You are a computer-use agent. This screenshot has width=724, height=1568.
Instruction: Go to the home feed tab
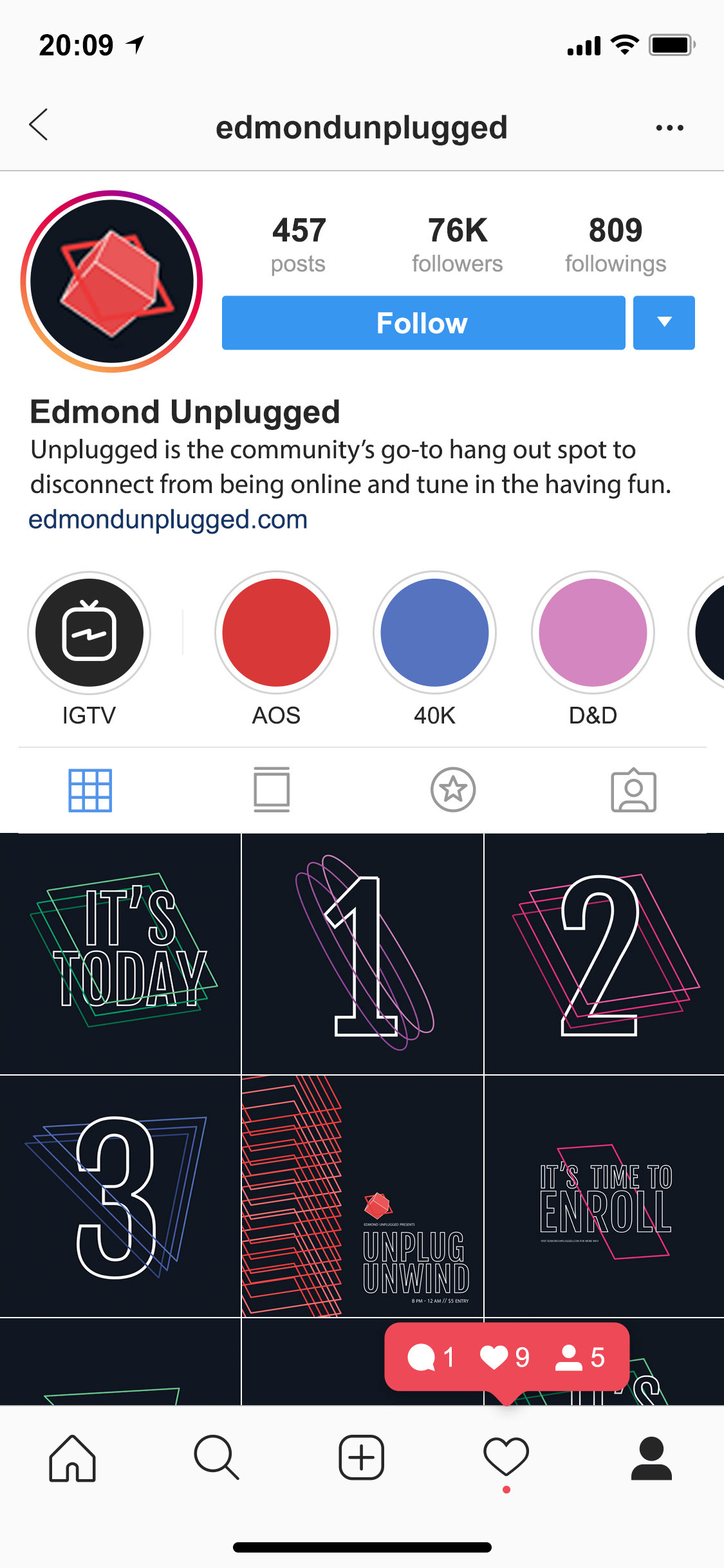[72, 1459]
